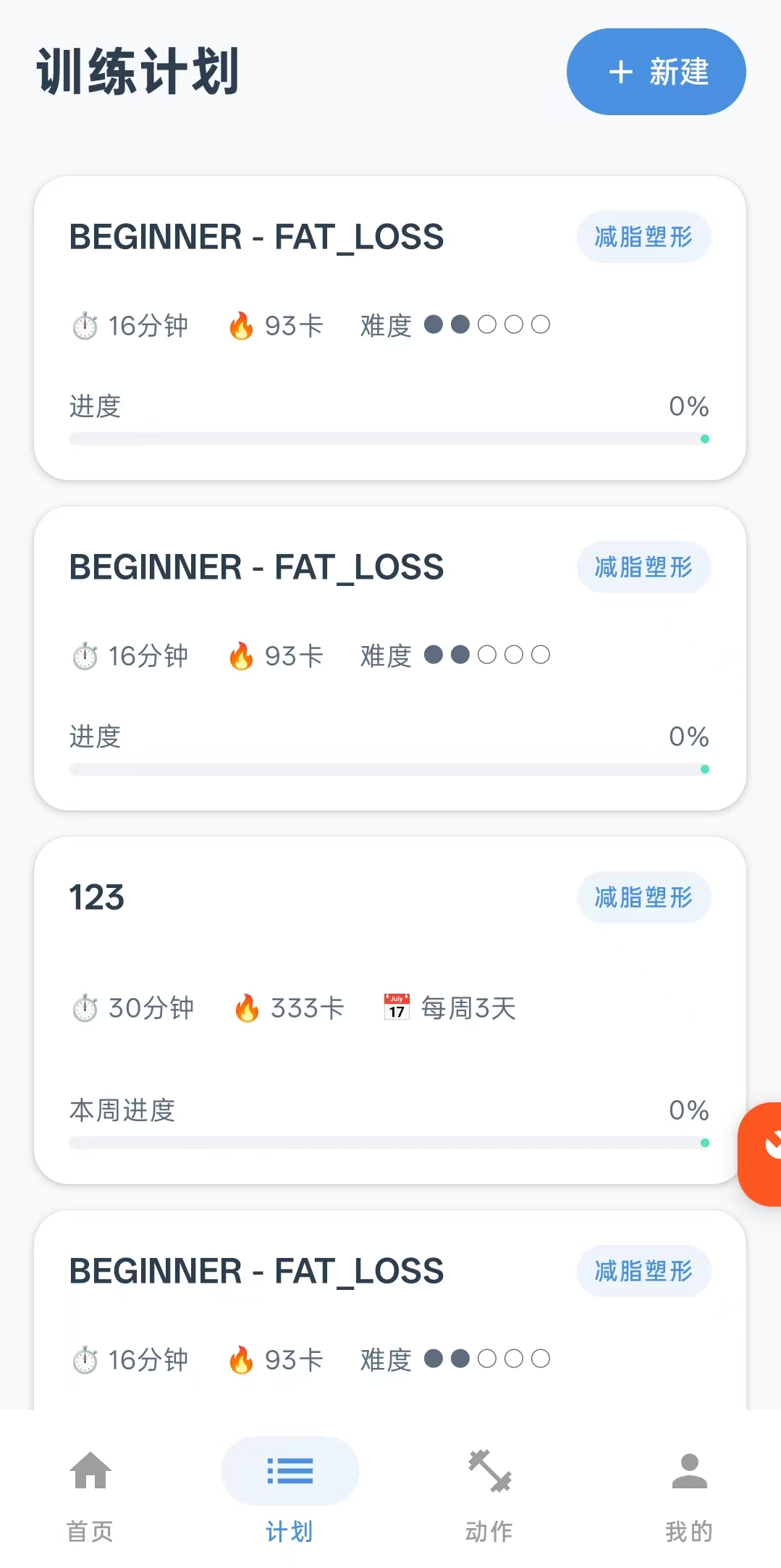Switch to the 首页 tab
Viewport: 781px width, 1568px height.
tap(88, 1530)
